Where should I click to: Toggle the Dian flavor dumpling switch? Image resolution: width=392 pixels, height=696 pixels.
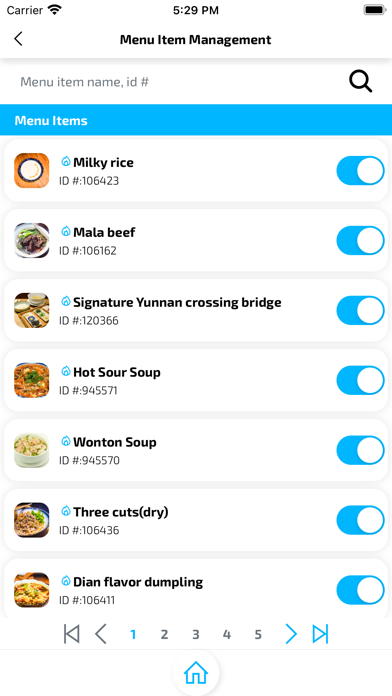(x=360, y=590)
